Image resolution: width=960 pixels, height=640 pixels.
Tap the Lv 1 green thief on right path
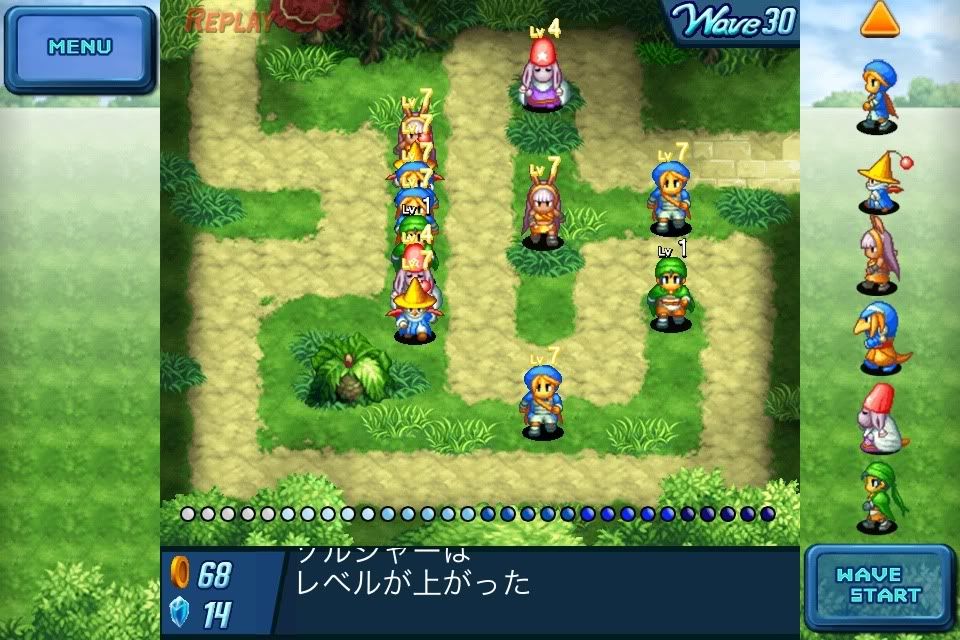click(x=671, y=293)
